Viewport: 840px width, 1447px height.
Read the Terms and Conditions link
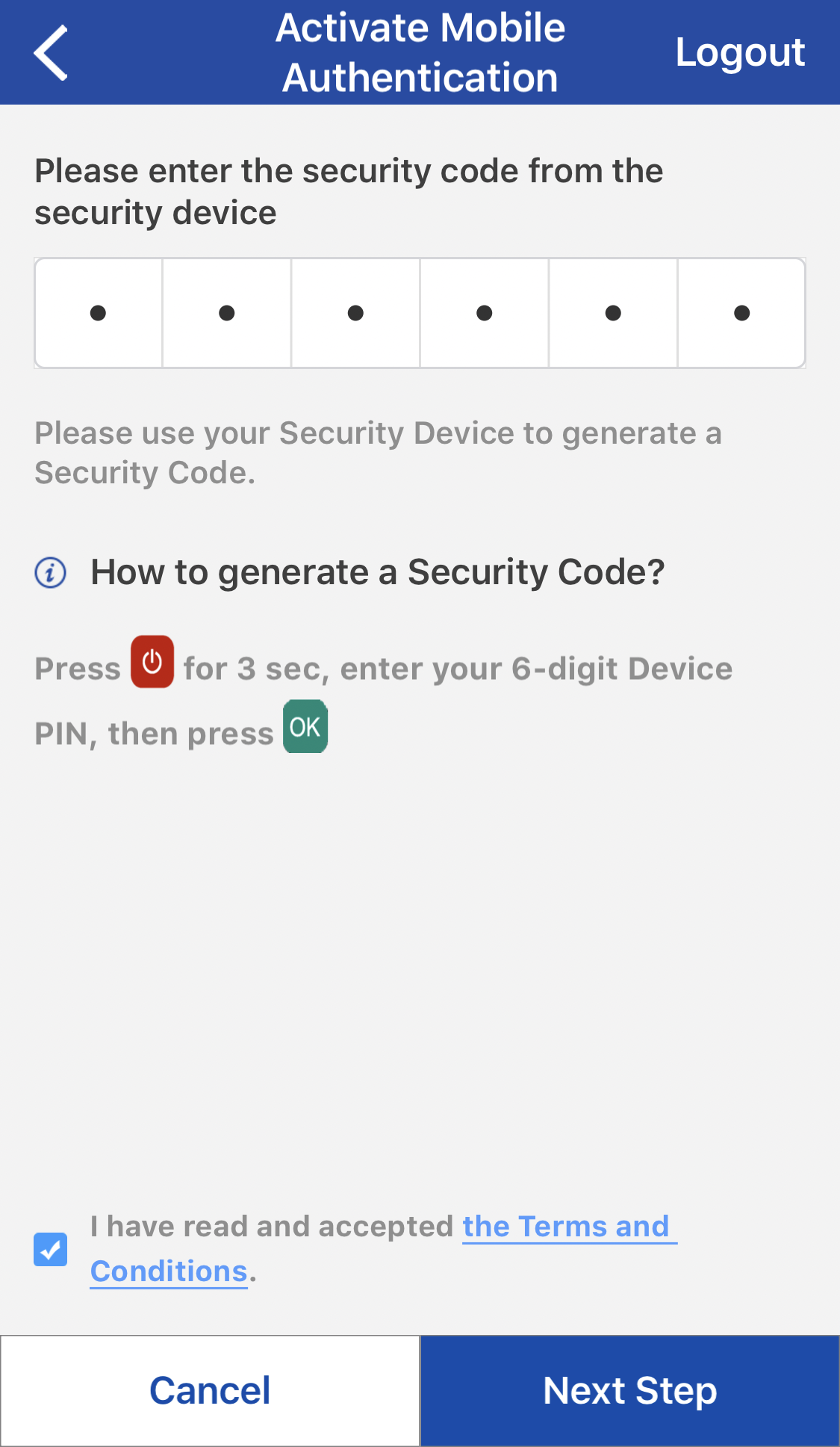(565, 1227)
